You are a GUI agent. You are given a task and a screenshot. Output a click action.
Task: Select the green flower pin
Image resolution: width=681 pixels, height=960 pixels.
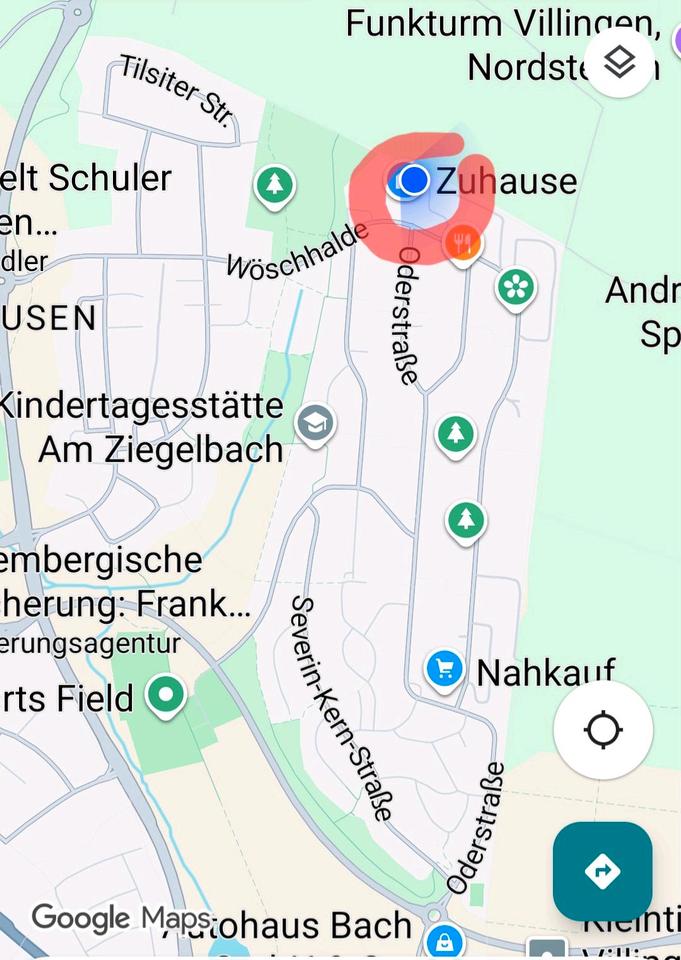(x=515, y=288)
